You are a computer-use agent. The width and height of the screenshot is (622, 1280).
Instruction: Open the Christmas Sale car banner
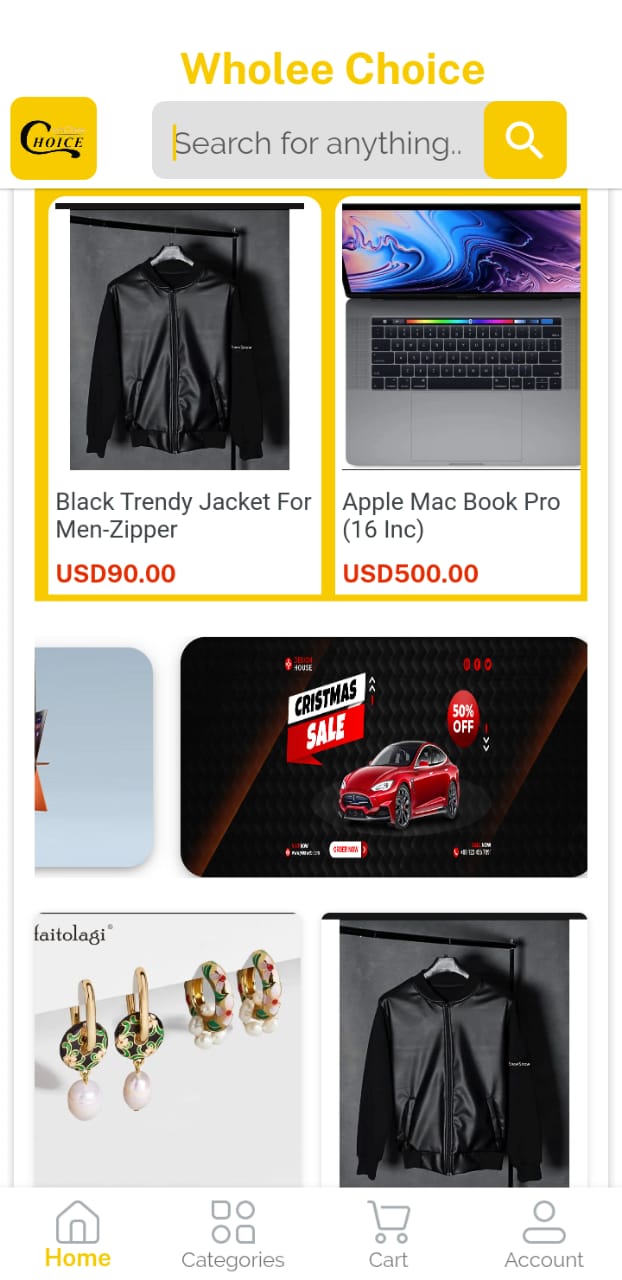tap(384, 757)
